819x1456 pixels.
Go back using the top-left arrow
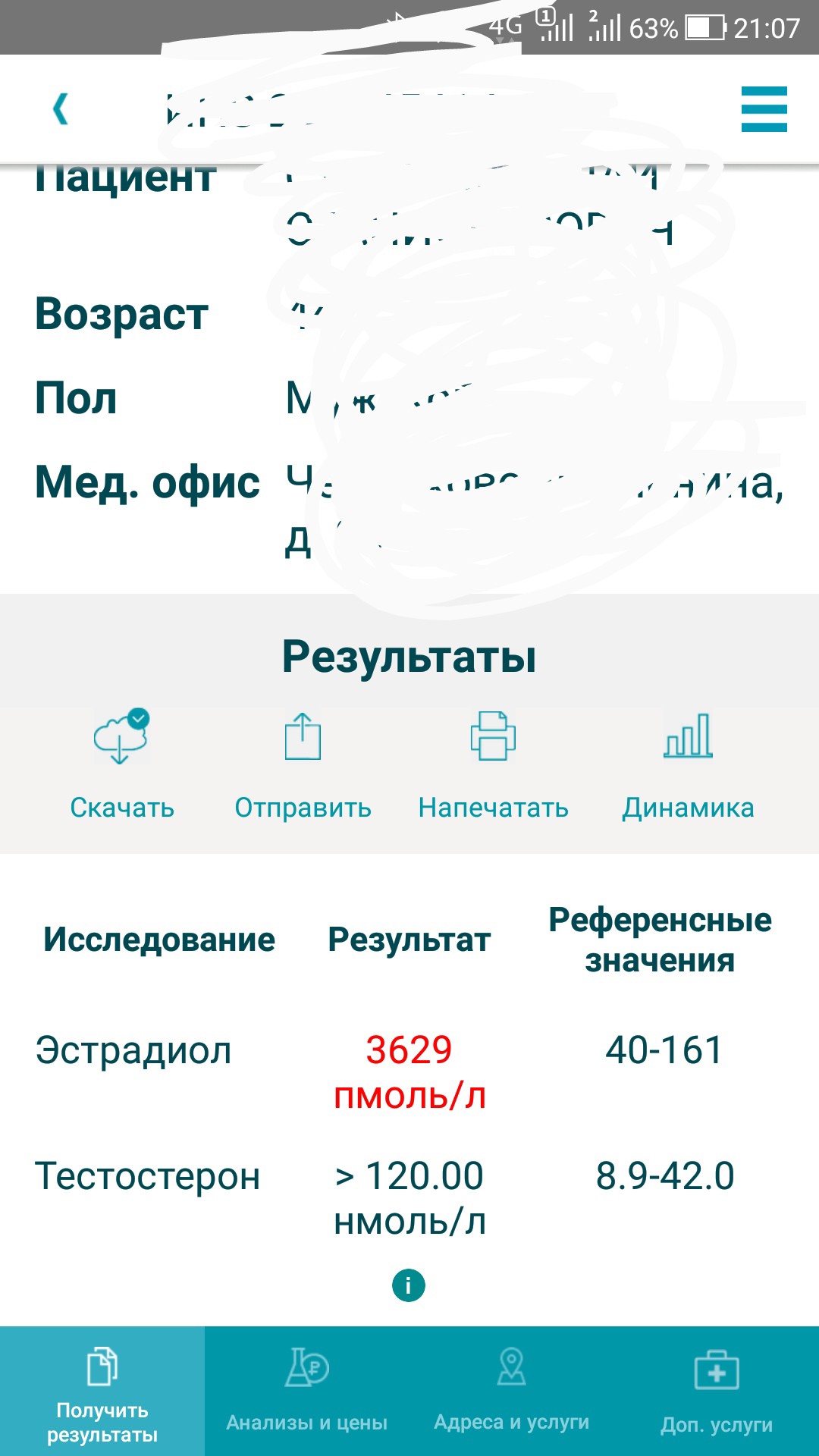click(x=61, y=109)
